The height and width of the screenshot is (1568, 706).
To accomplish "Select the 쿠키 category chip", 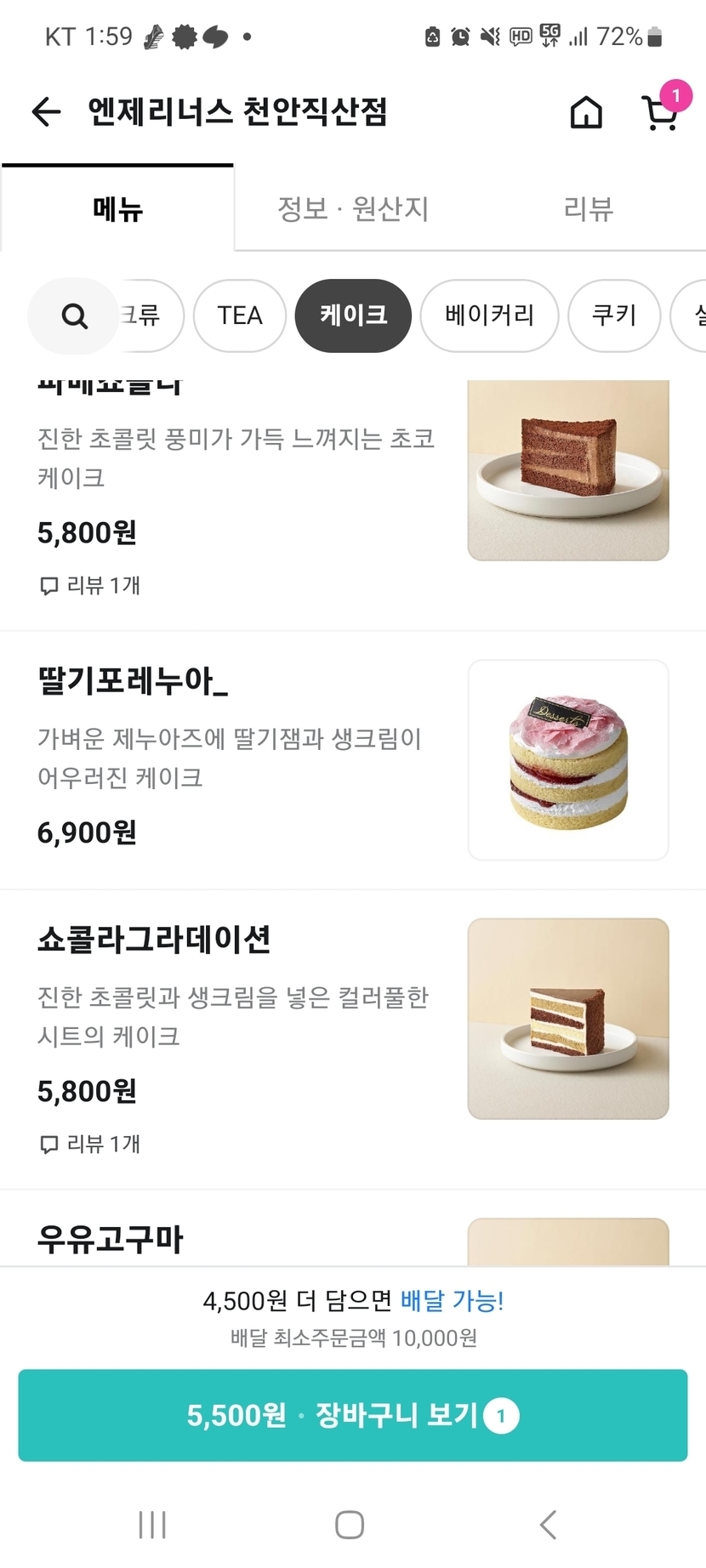I will click(x=613, y=315).
